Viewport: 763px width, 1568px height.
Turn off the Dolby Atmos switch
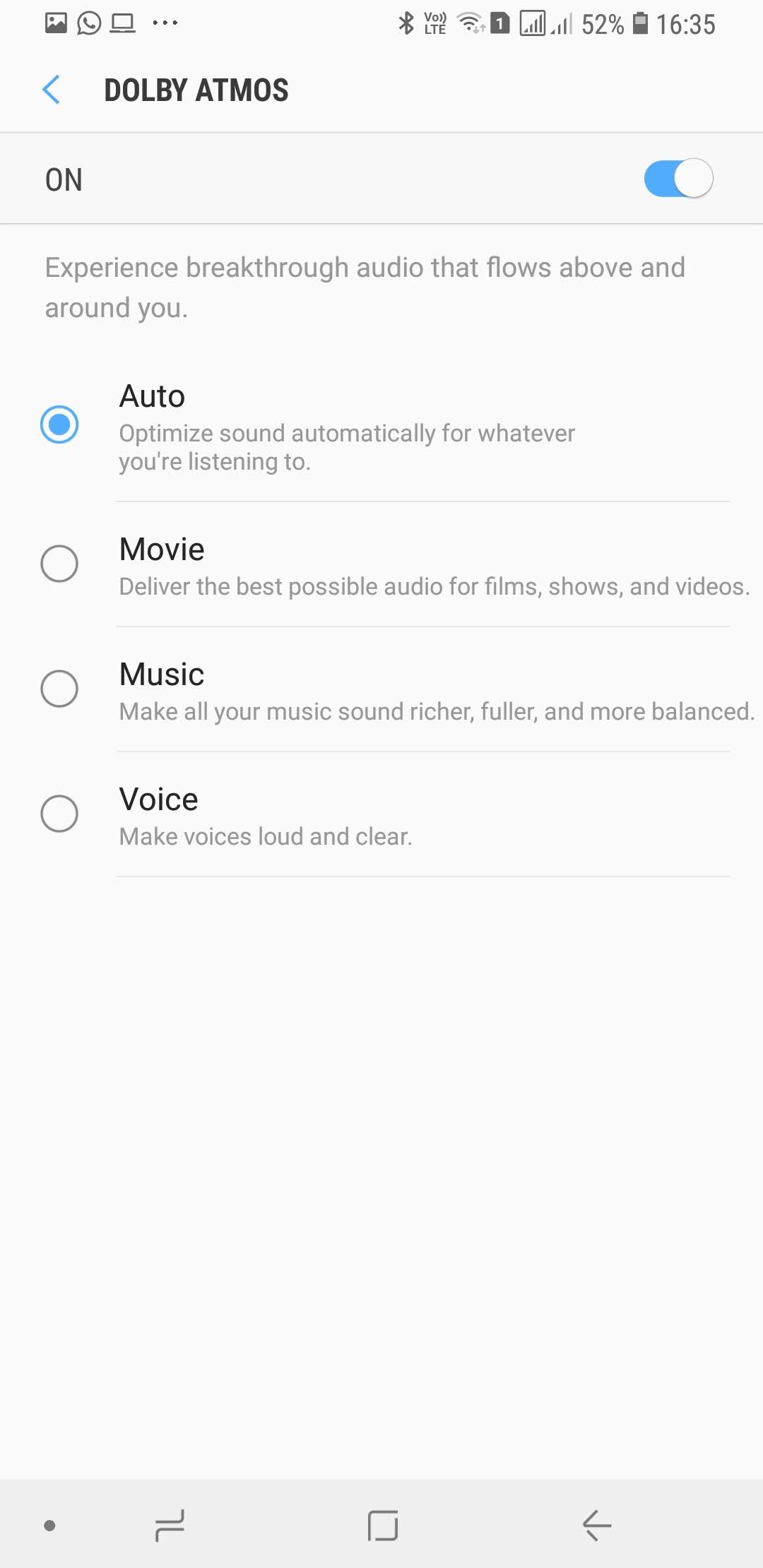pos(678,179)
